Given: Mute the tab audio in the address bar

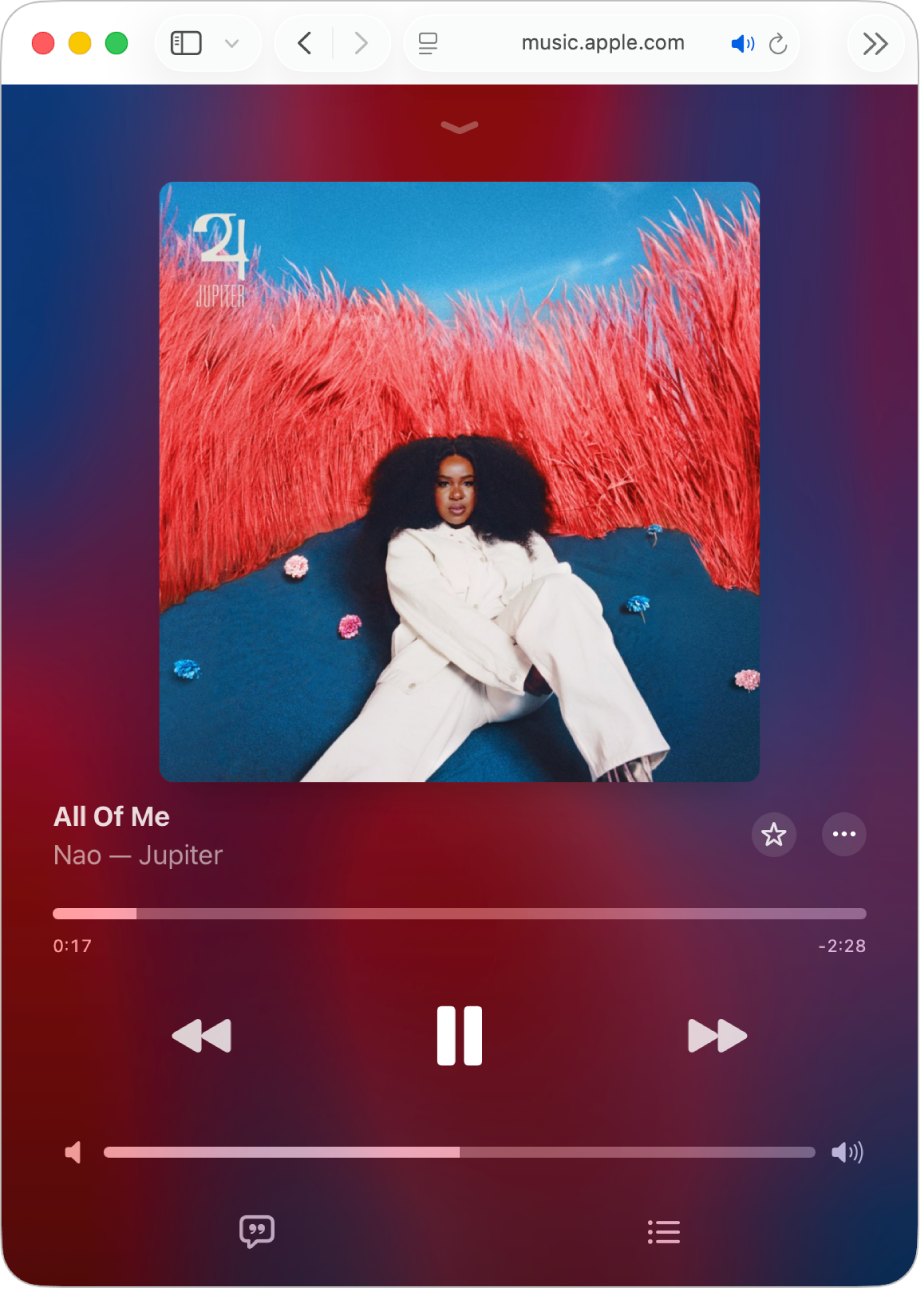Looking at the screenshot, I should (742, 44).
